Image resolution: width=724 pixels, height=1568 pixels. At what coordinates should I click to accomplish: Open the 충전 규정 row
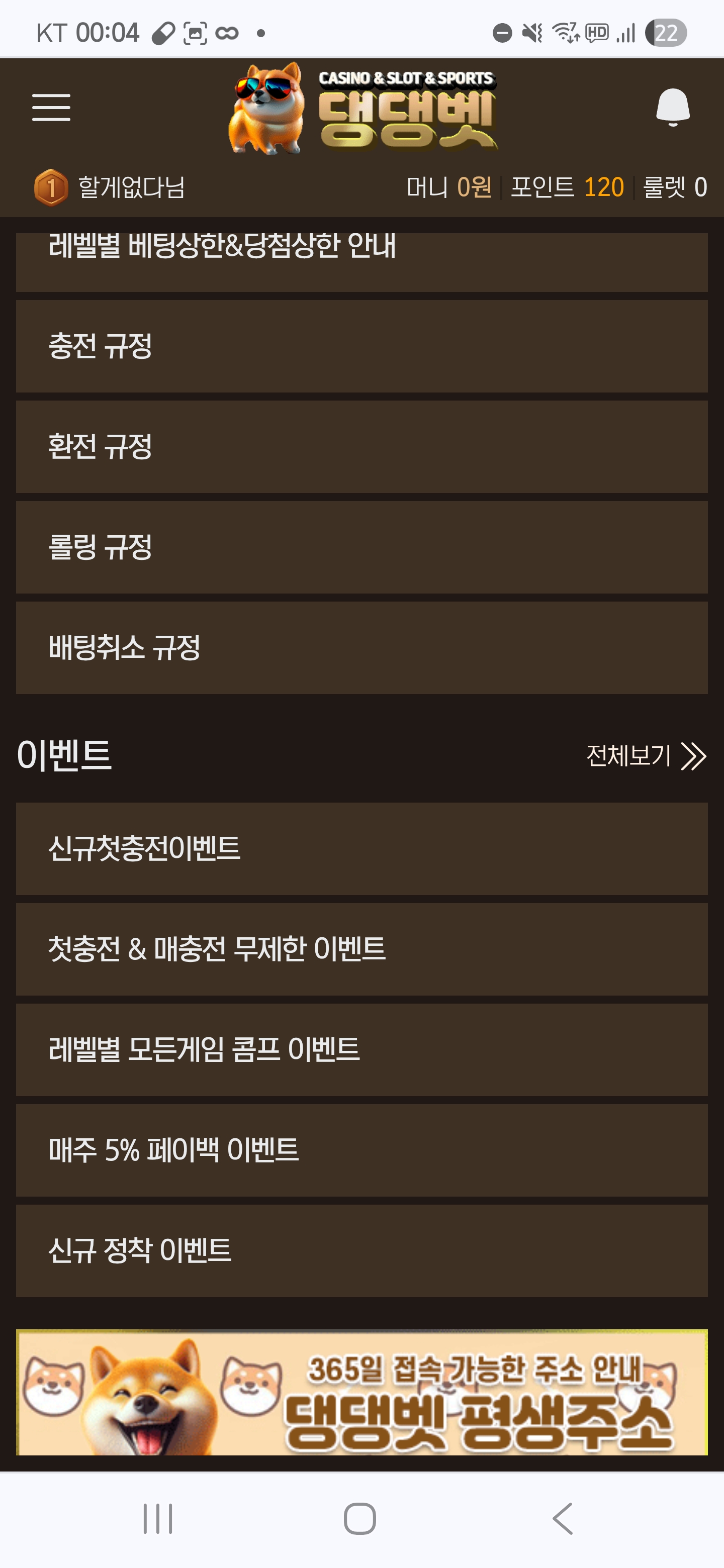pos(361,346)
